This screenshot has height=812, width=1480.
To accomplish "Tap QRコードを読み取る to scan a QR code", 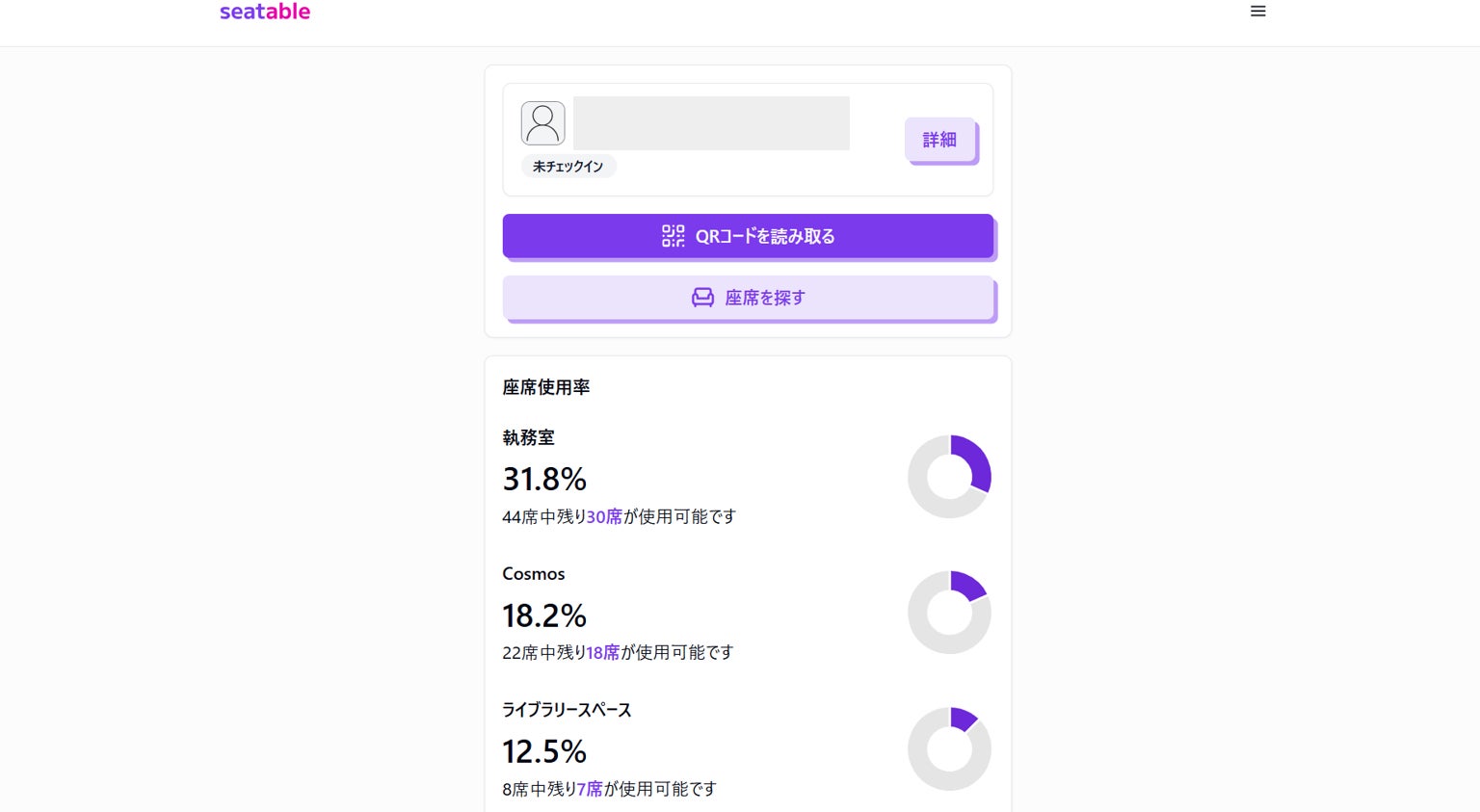I will (x=748, y=236).
